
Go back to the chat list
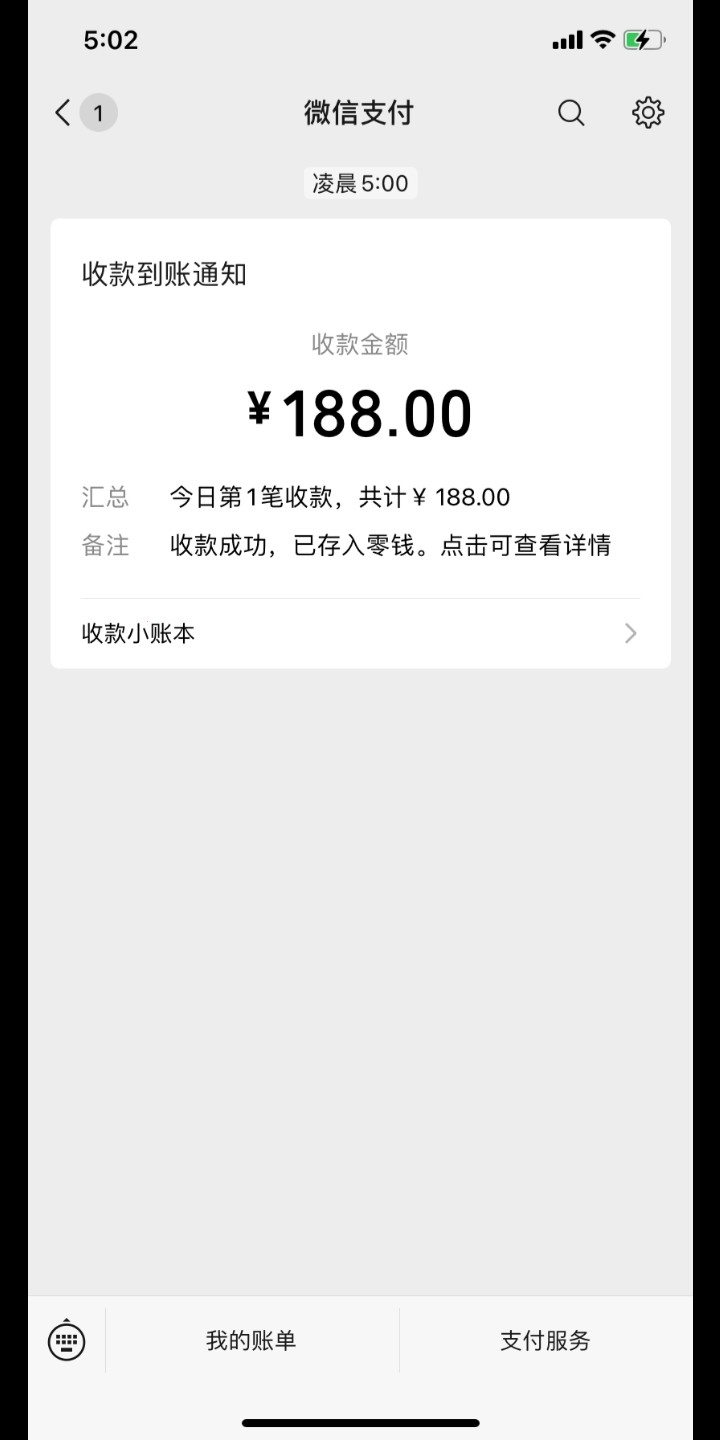point(64,113)
